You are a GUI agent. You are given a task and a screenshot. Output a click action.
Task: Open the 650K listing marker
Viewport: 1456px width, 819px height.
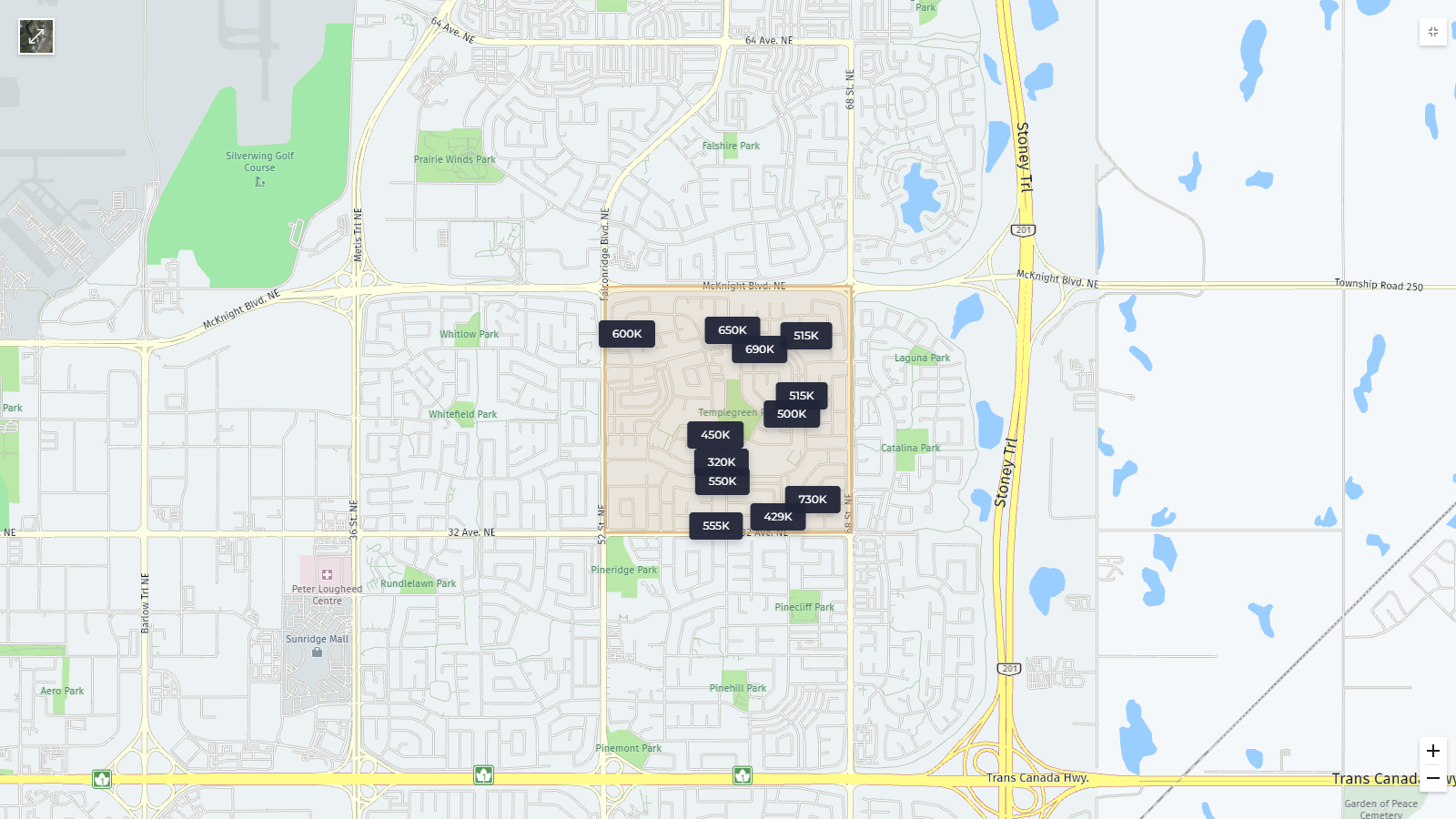click(x=732, y=329)
